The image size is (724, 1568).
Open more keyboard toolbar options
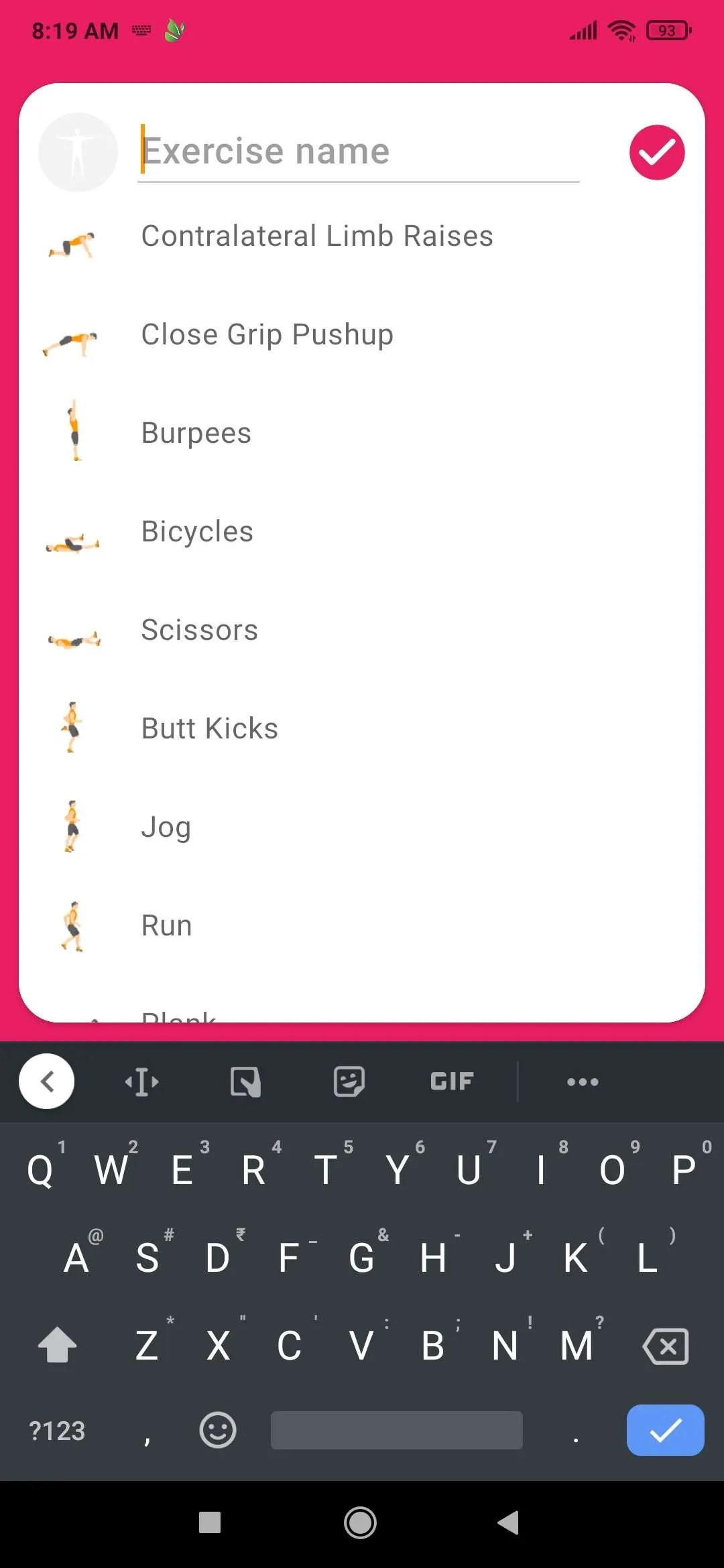click(x=581, y=1081)
